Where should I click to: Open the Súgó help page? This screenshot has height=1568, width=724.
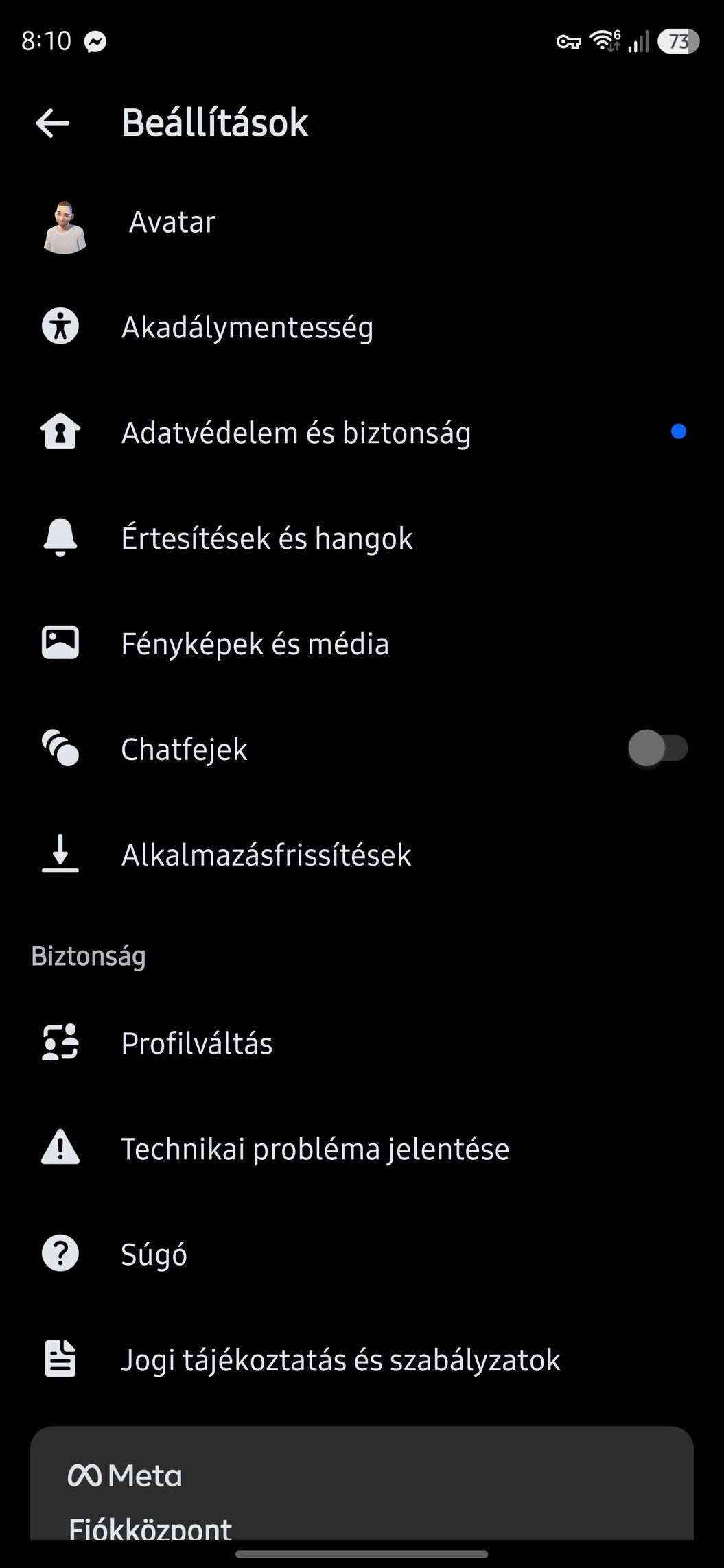[154, 1255]
